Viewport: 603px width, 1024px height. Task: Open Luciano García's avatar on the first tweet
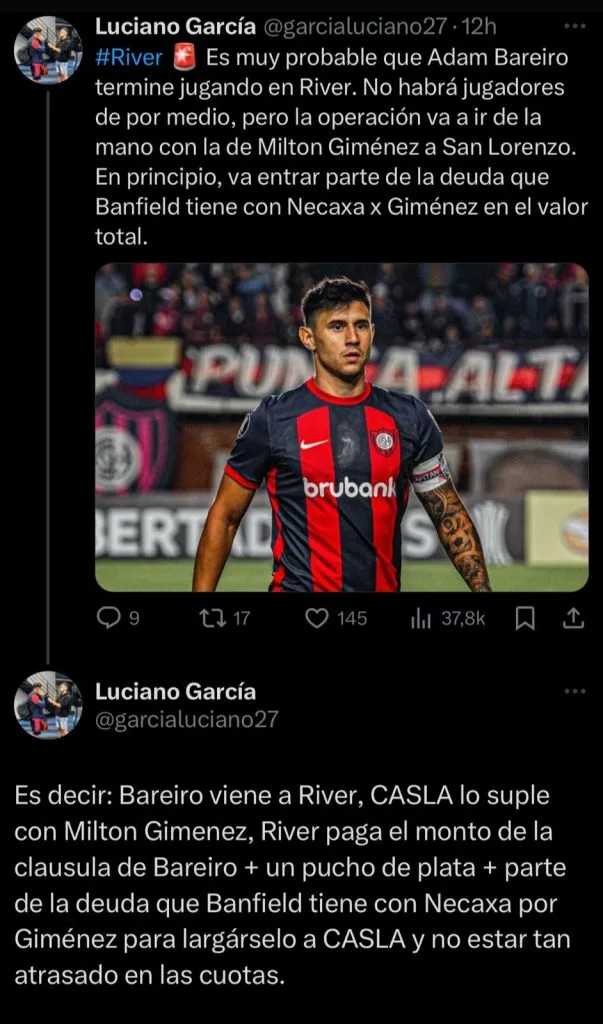[48, 48]
